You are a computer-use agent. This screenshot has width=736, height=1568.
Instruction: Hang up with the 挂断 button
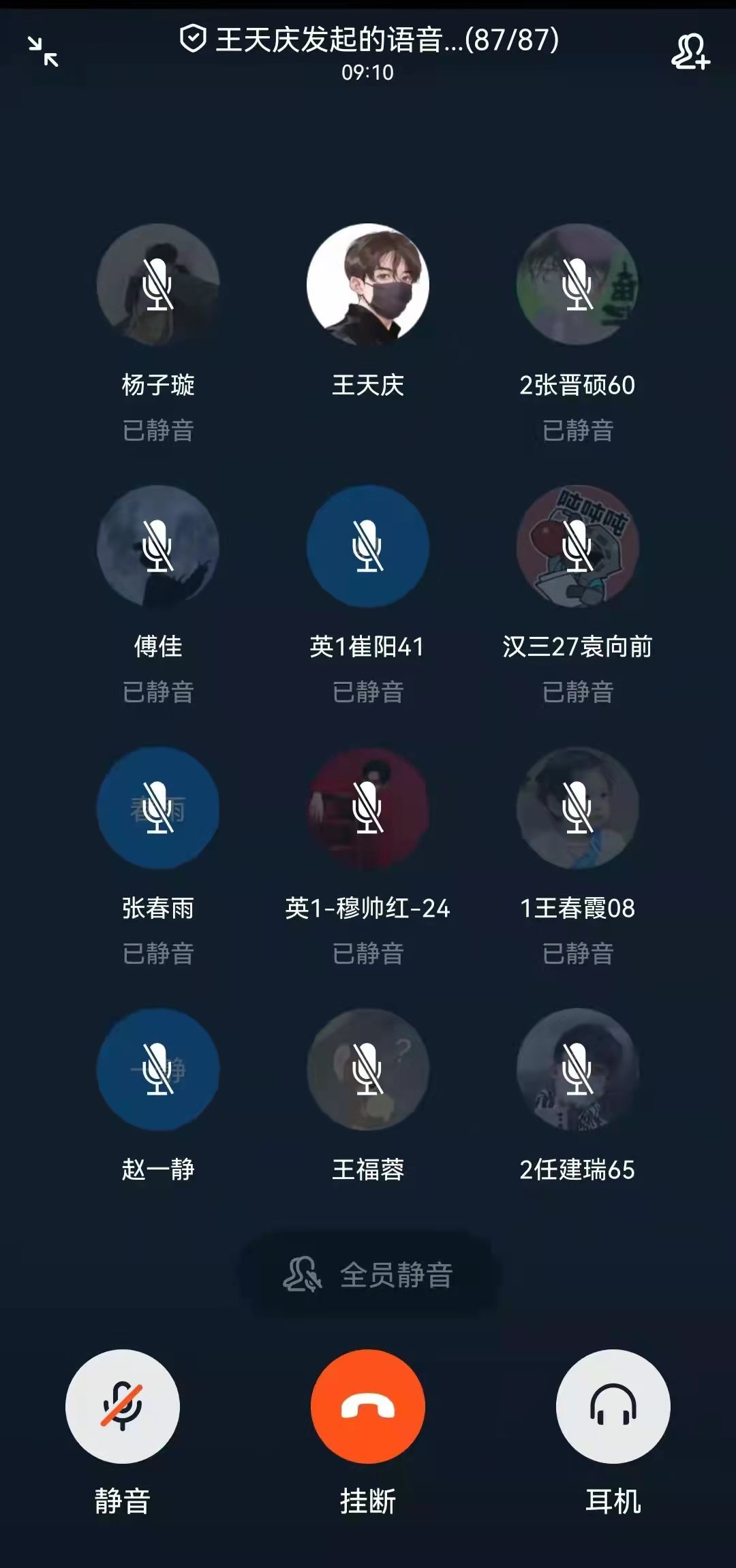(368, 1407)
